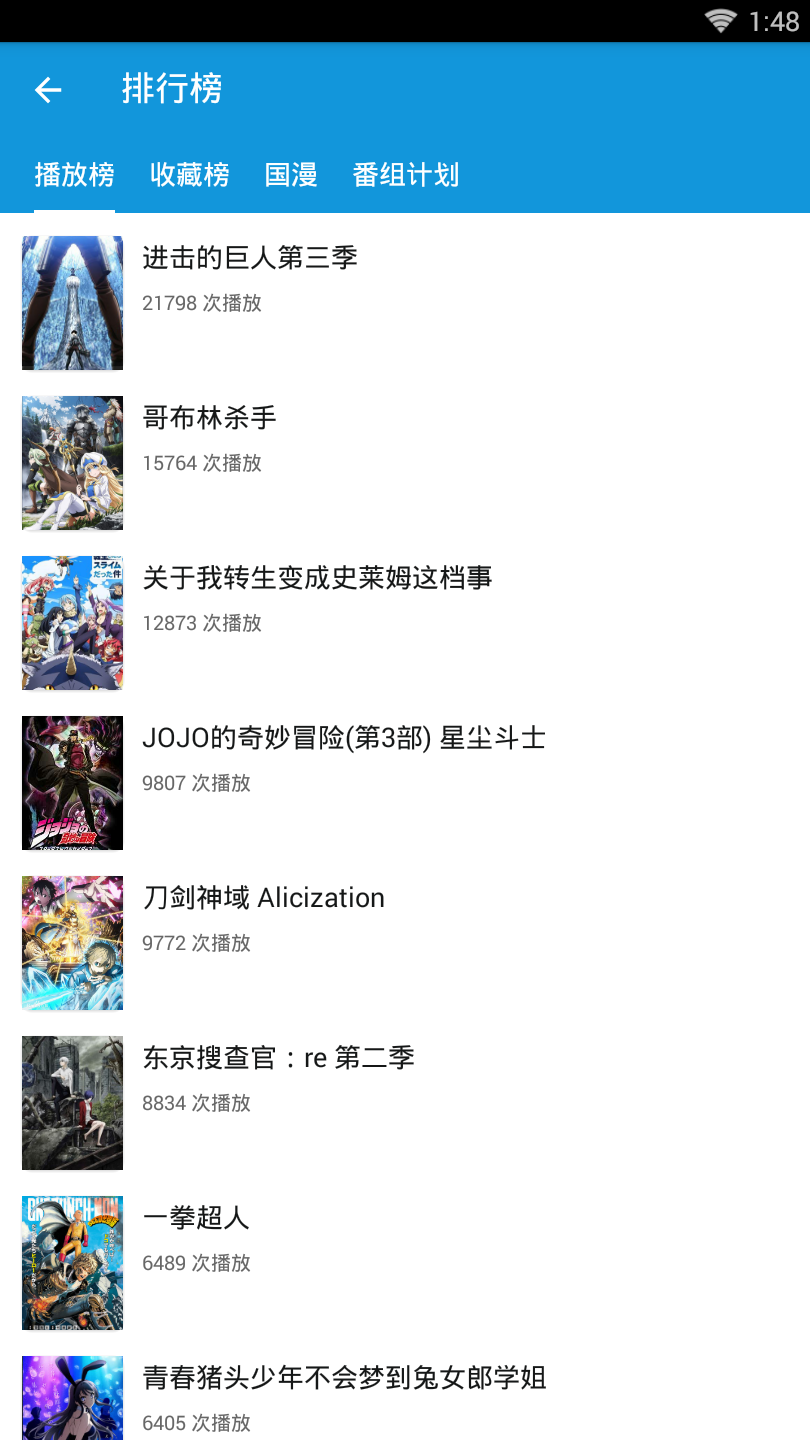Click the 刀剑神域 poster thumbnail
Image resolution: width=810 pixels, height=1440 pixels.
coord(72,942)
